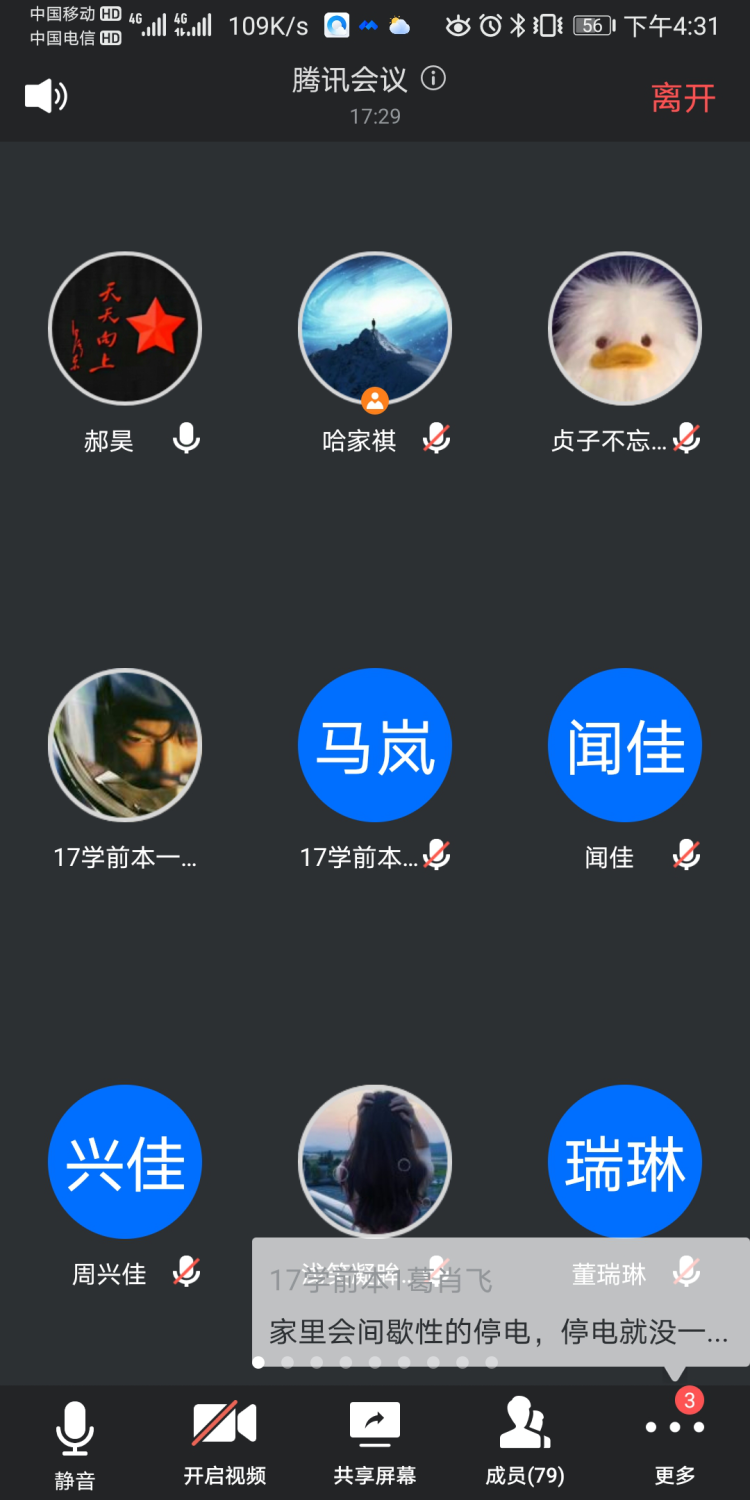Viewport: 750px width, 1500px height.
Task: Select the 马岚 participant tile
Action: (x=375, y=745)
